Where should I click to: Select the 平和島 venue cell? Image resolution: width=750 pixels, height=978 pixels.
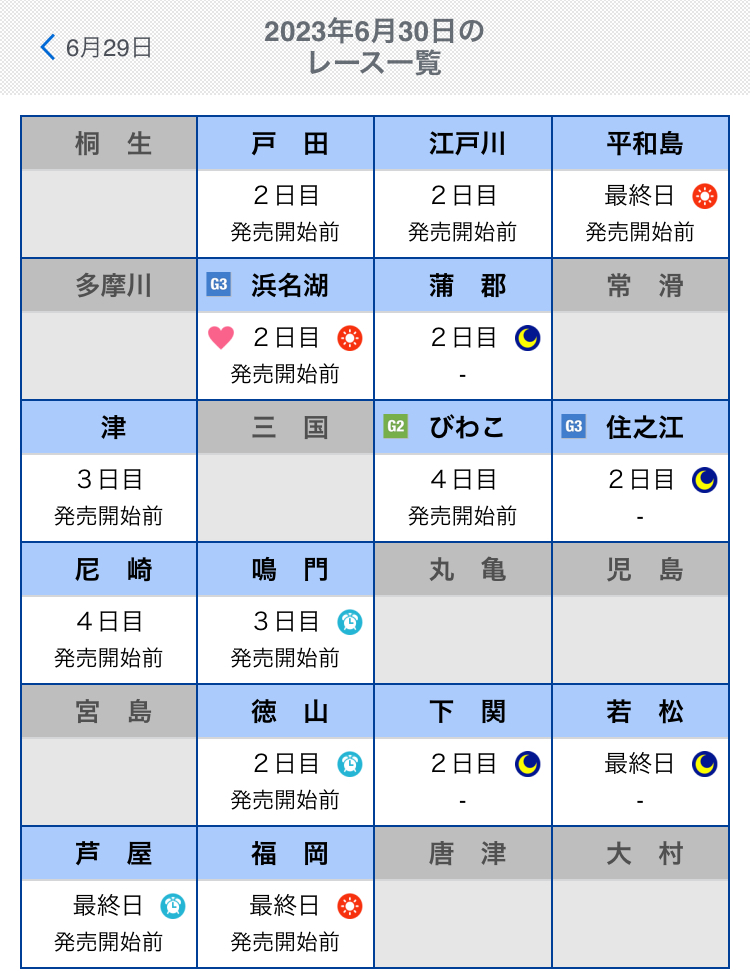tap(640, 188)
